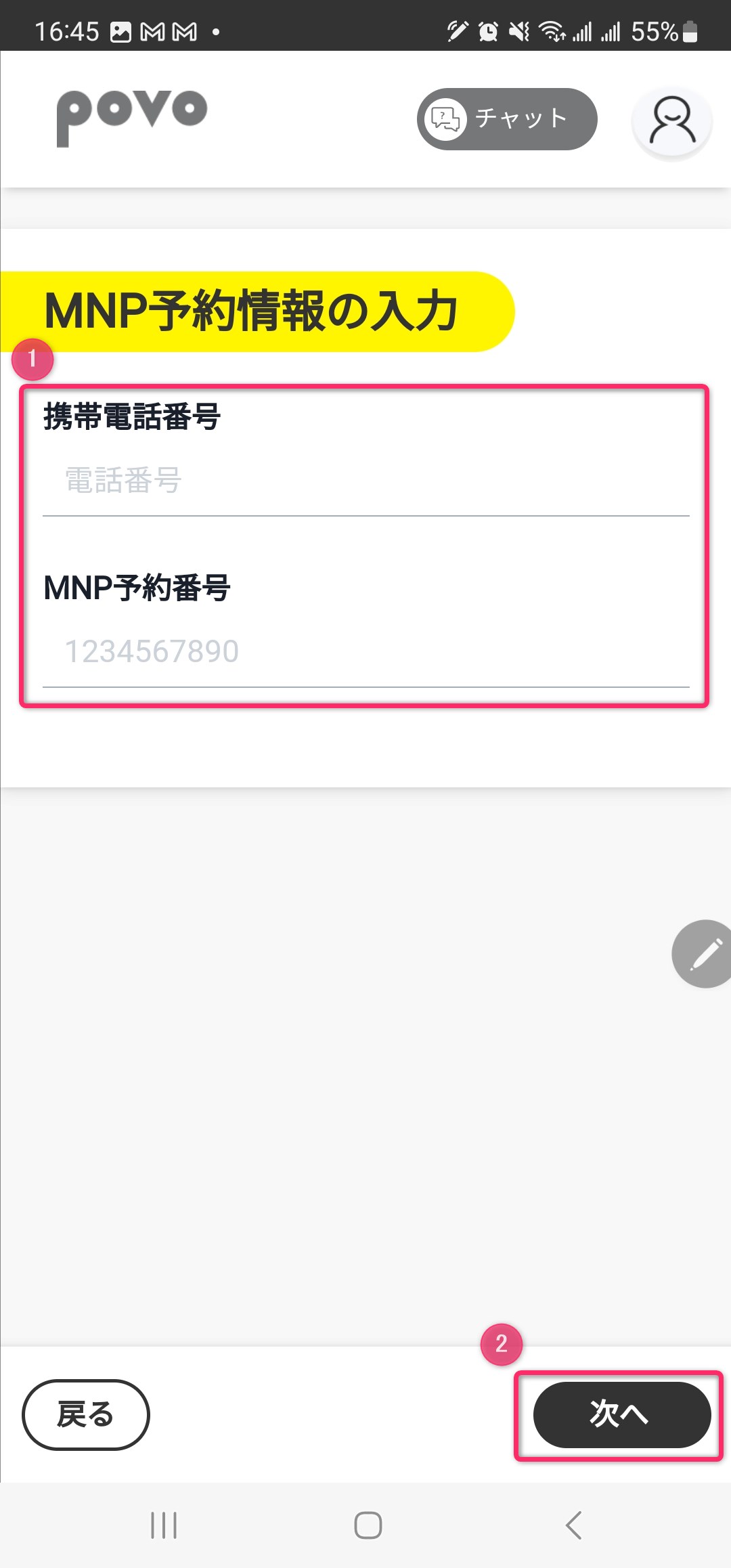Screen dimensions: 731x1568
Task: Focus the 携帯電話番号 phone number field
Action: [x=365, y=481]
